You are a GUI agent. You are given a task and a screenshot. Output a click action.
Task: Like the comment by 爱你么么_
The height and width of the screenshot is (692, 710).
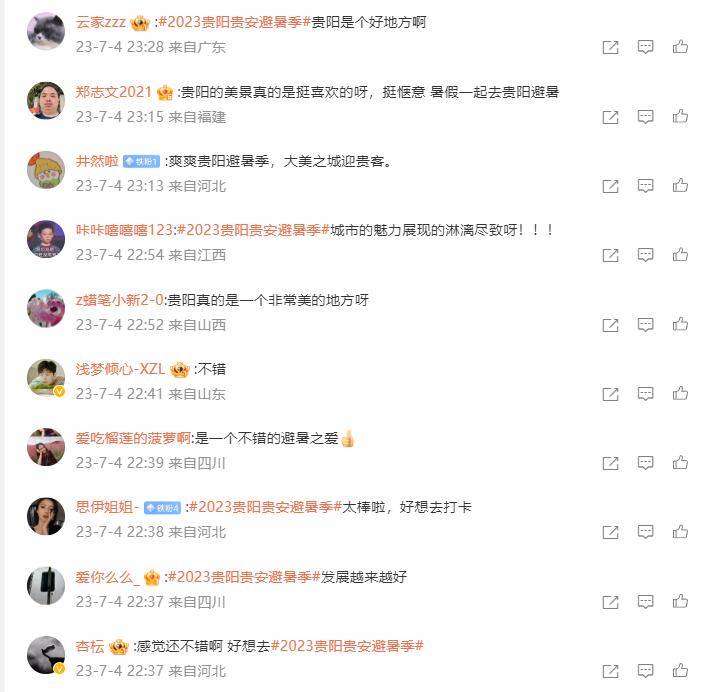tap(680, 602)
